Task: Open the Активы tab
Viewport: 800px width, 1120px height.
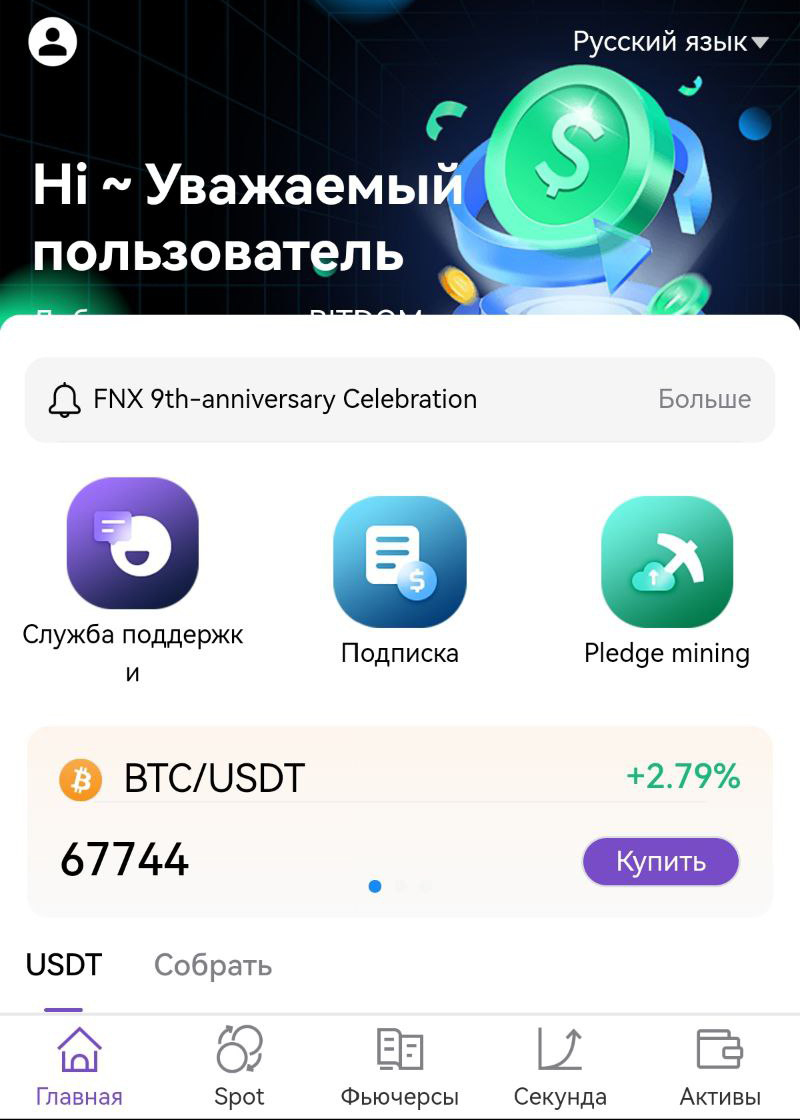Action: pyautogui.click(x=720, y=1066)
